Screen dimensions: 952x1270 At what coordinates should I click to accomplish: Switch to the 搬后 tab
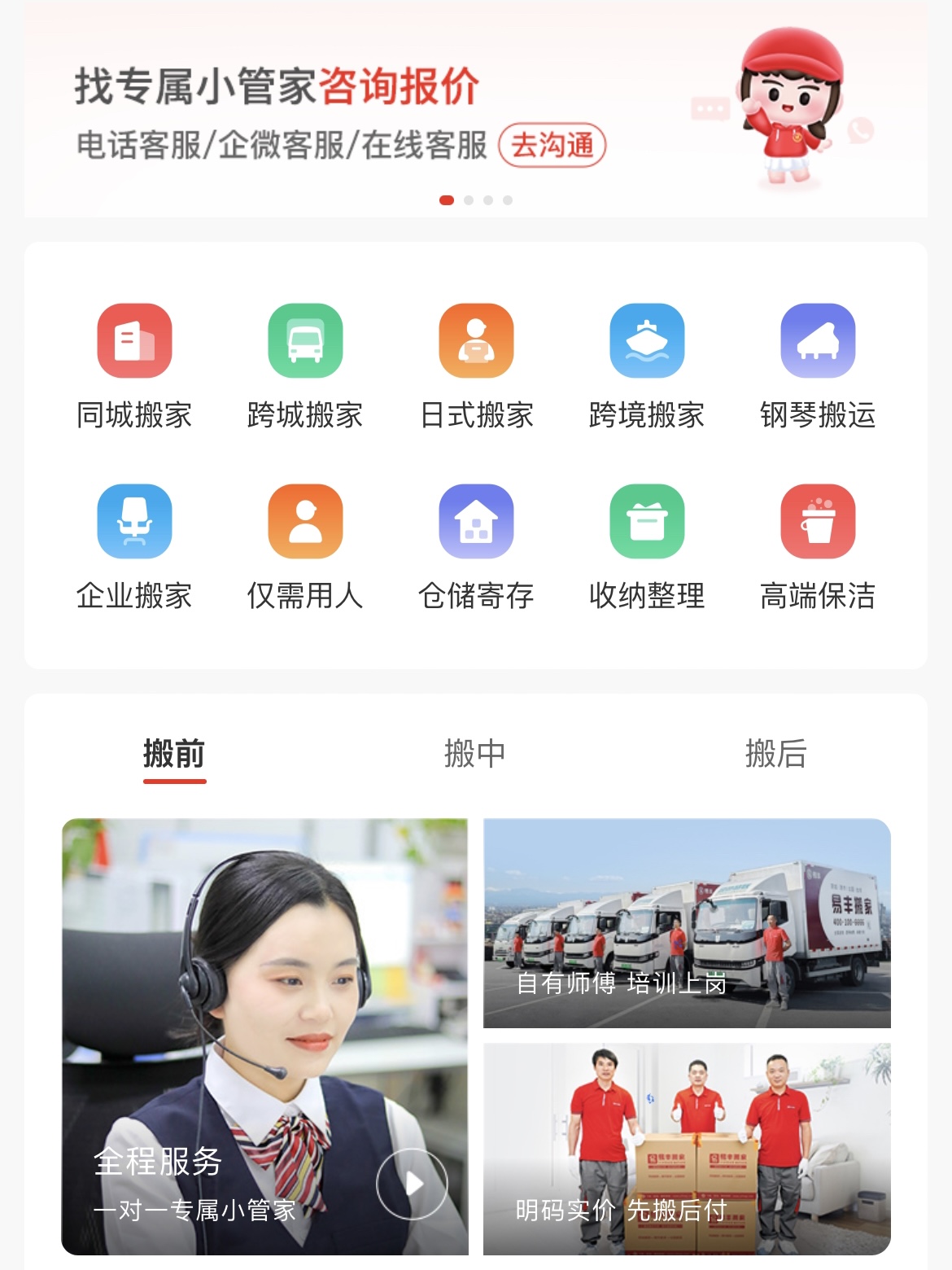tap(775, 754)
